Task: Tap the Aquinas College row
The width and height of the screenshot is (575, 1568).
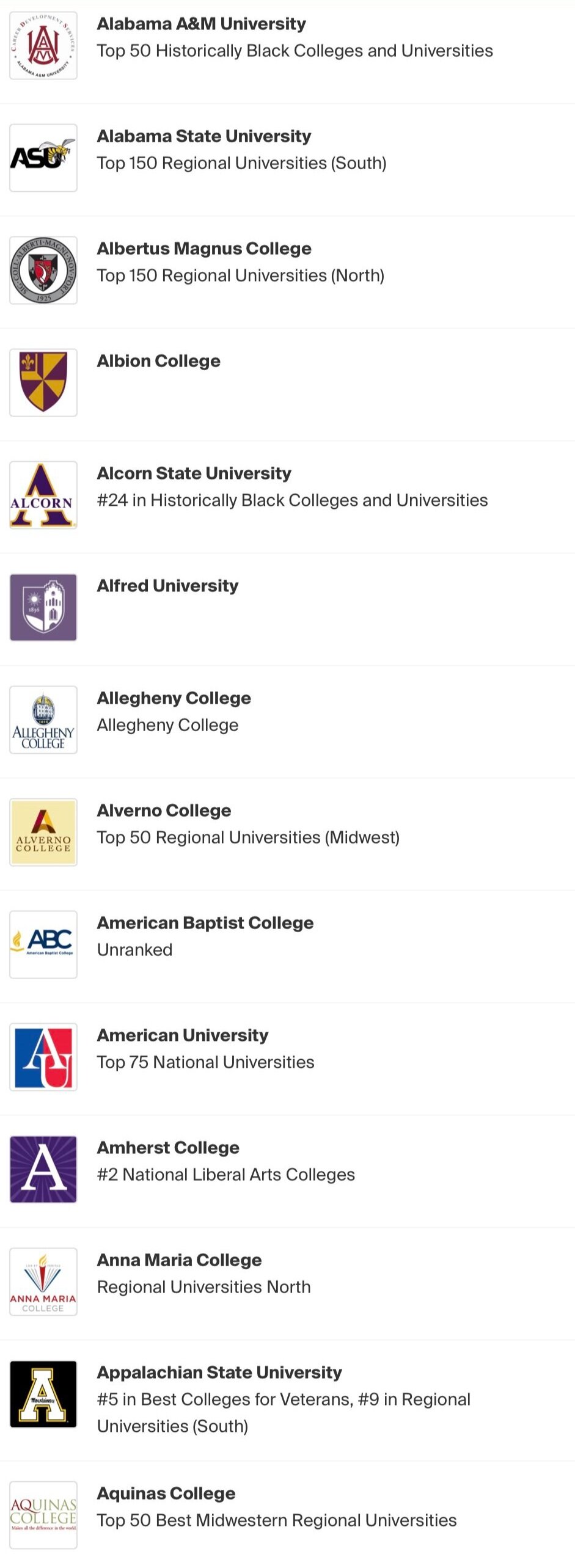Action: pyautogui.click(x=166, y=1493)
